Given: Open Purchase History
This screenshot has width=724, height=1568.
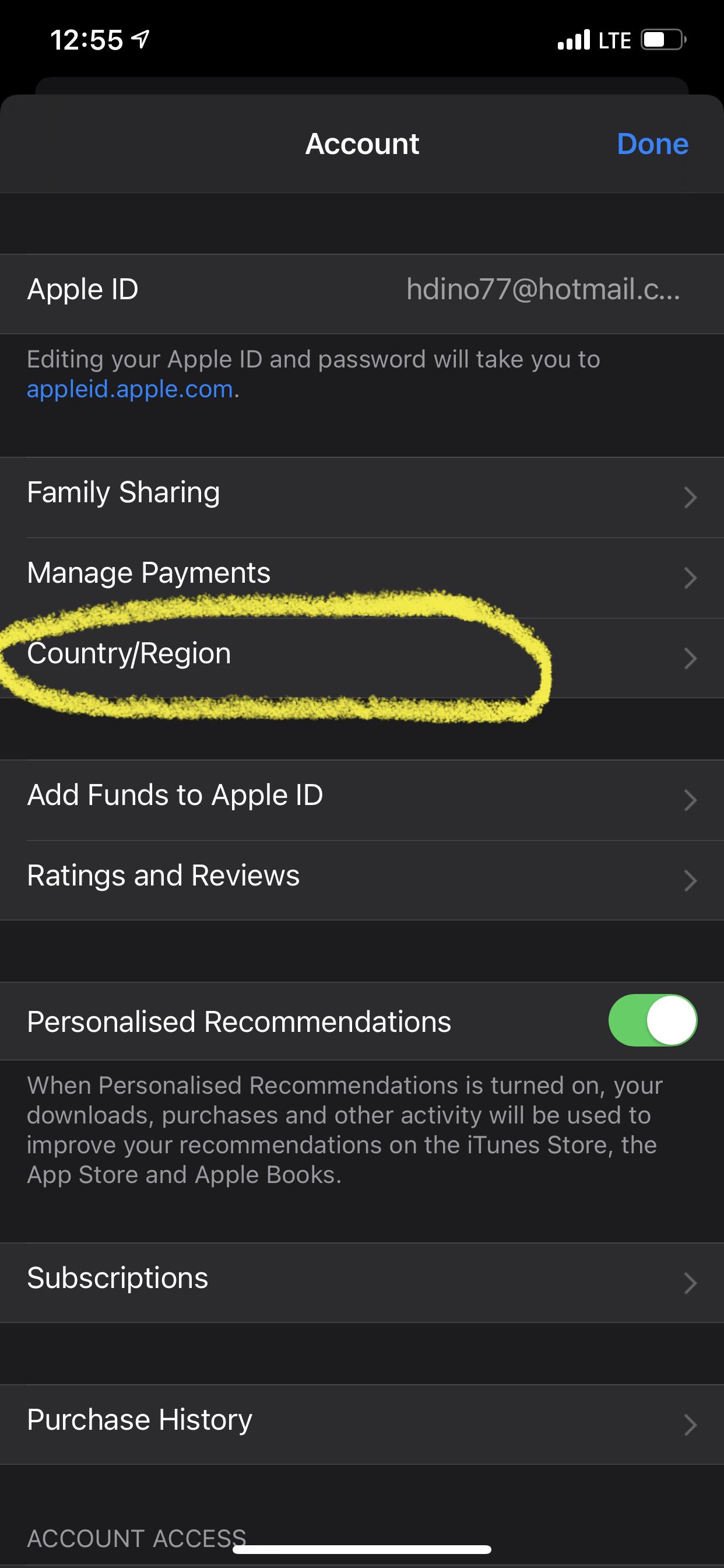Looking at the screenshot, I should coord(361,1420).
